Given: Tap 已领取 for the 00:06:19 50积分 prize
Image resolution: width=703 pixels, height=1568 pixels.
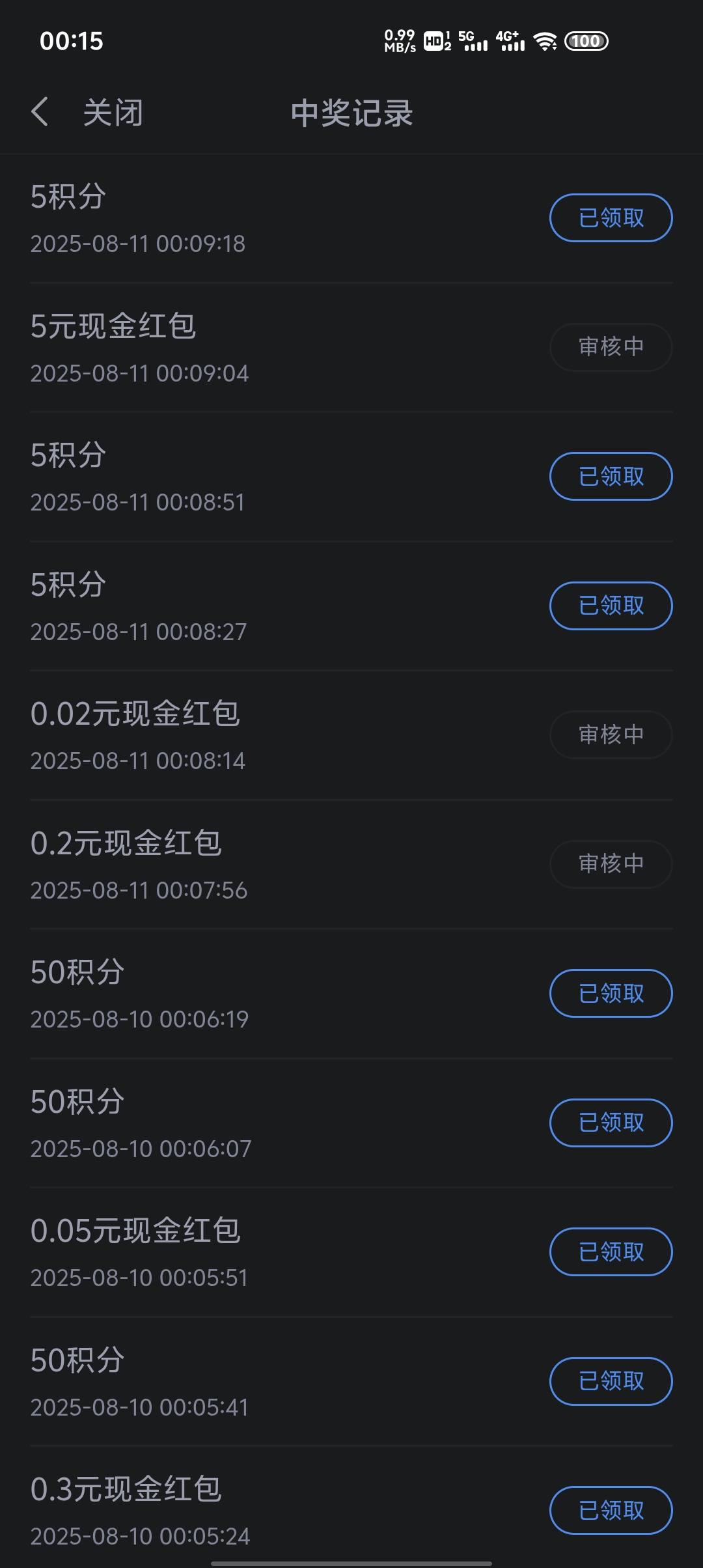Looking at the screenshot, I should coord(611,993).
